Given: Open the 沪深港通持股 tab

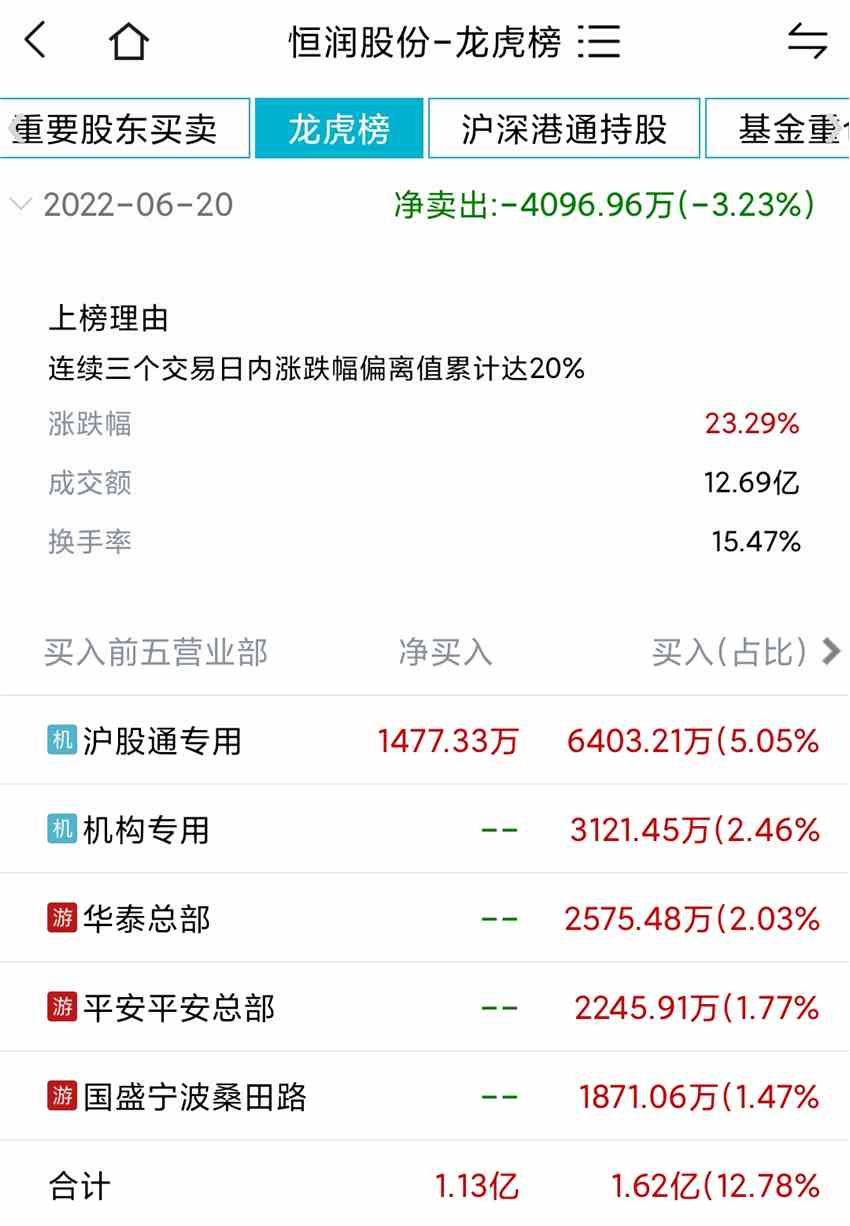Looking at the screenshot, I should pos(564,129).
